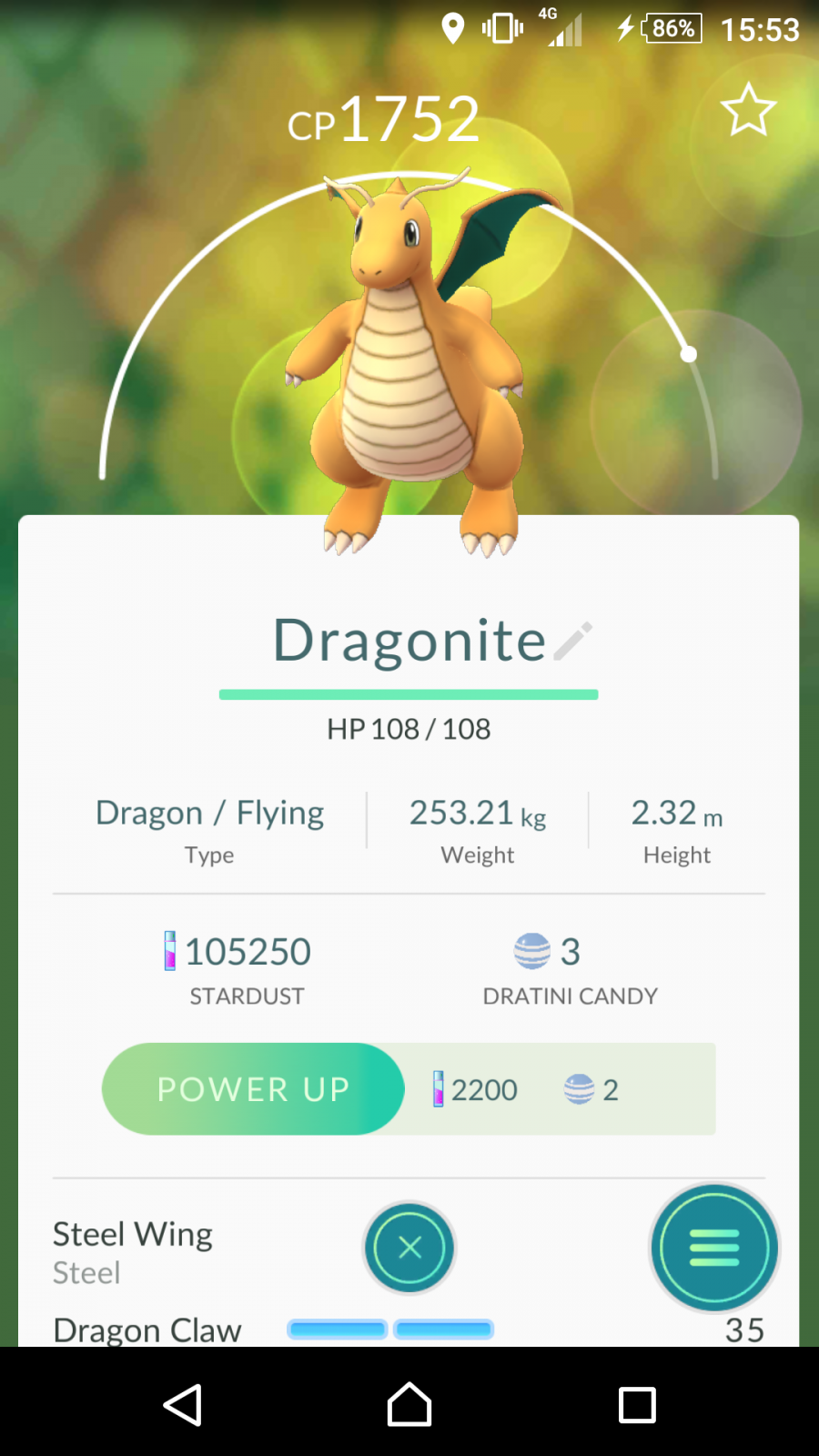
Task: Close the Pokémon details with the X
Action: (x=409, y=1248)
